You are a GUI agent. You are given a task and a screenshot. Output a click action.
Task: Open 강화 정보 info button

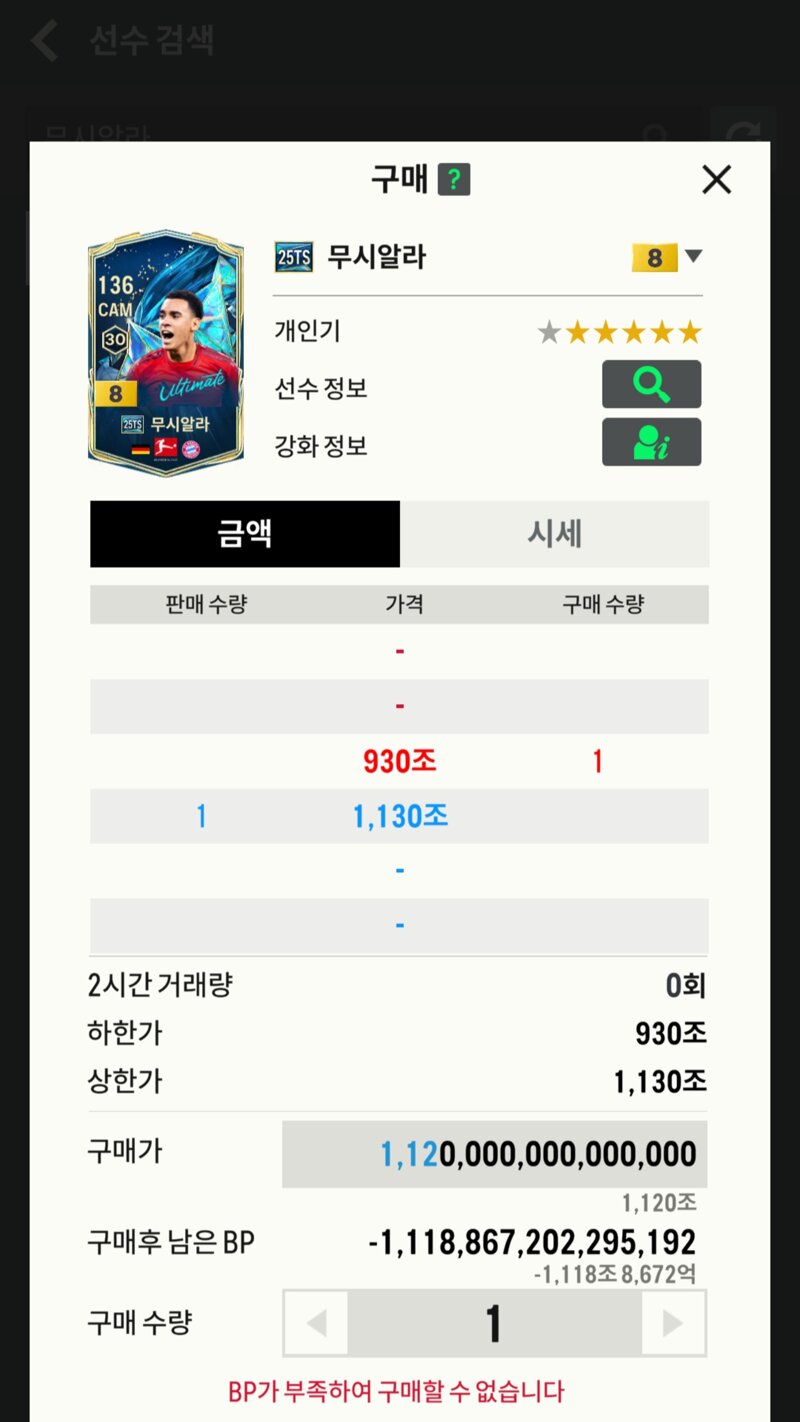[651, 442]
